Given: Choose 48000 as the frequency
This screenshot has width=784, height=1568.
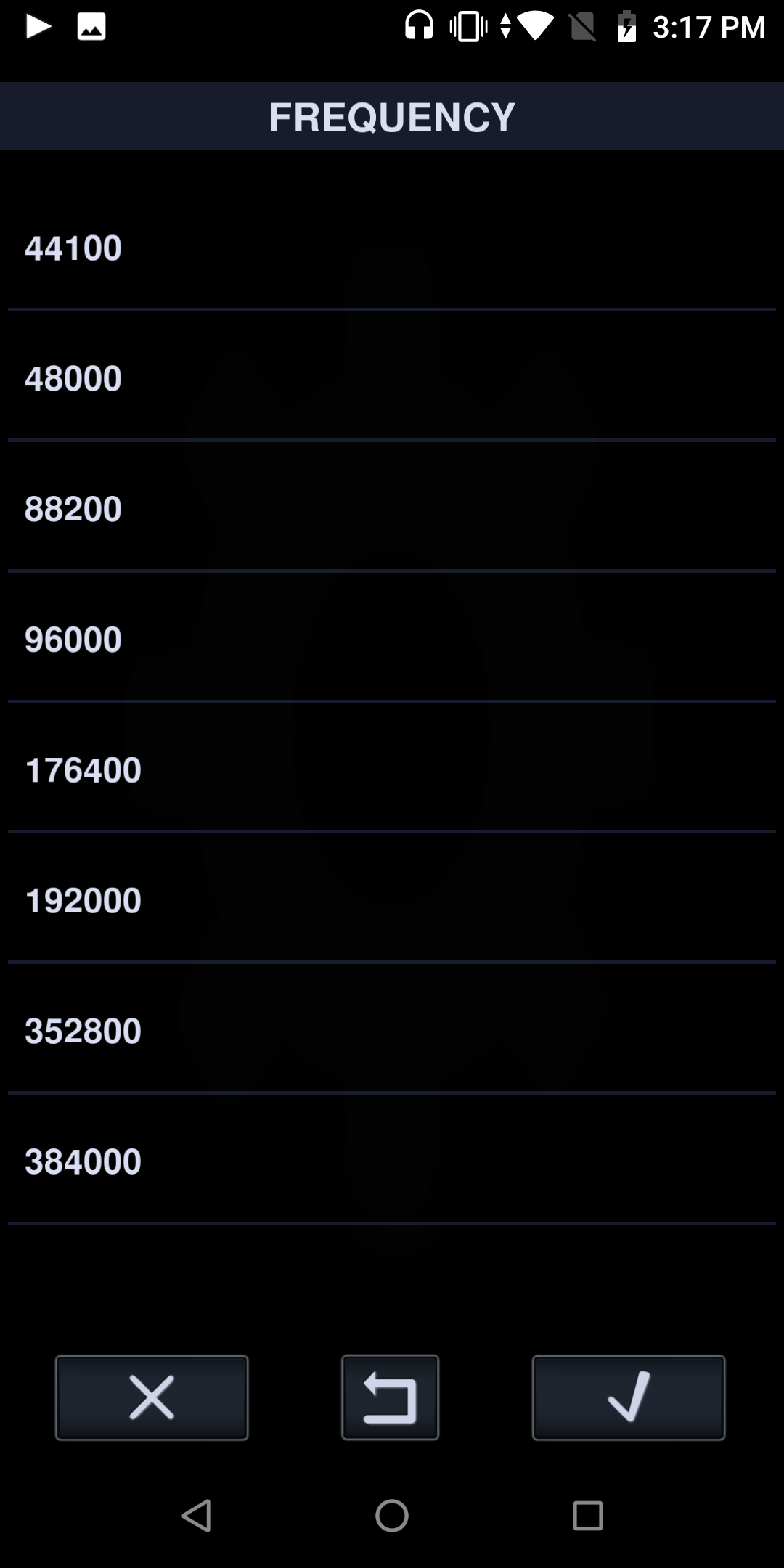Looking at the screenshot, I should pos(392,377).
